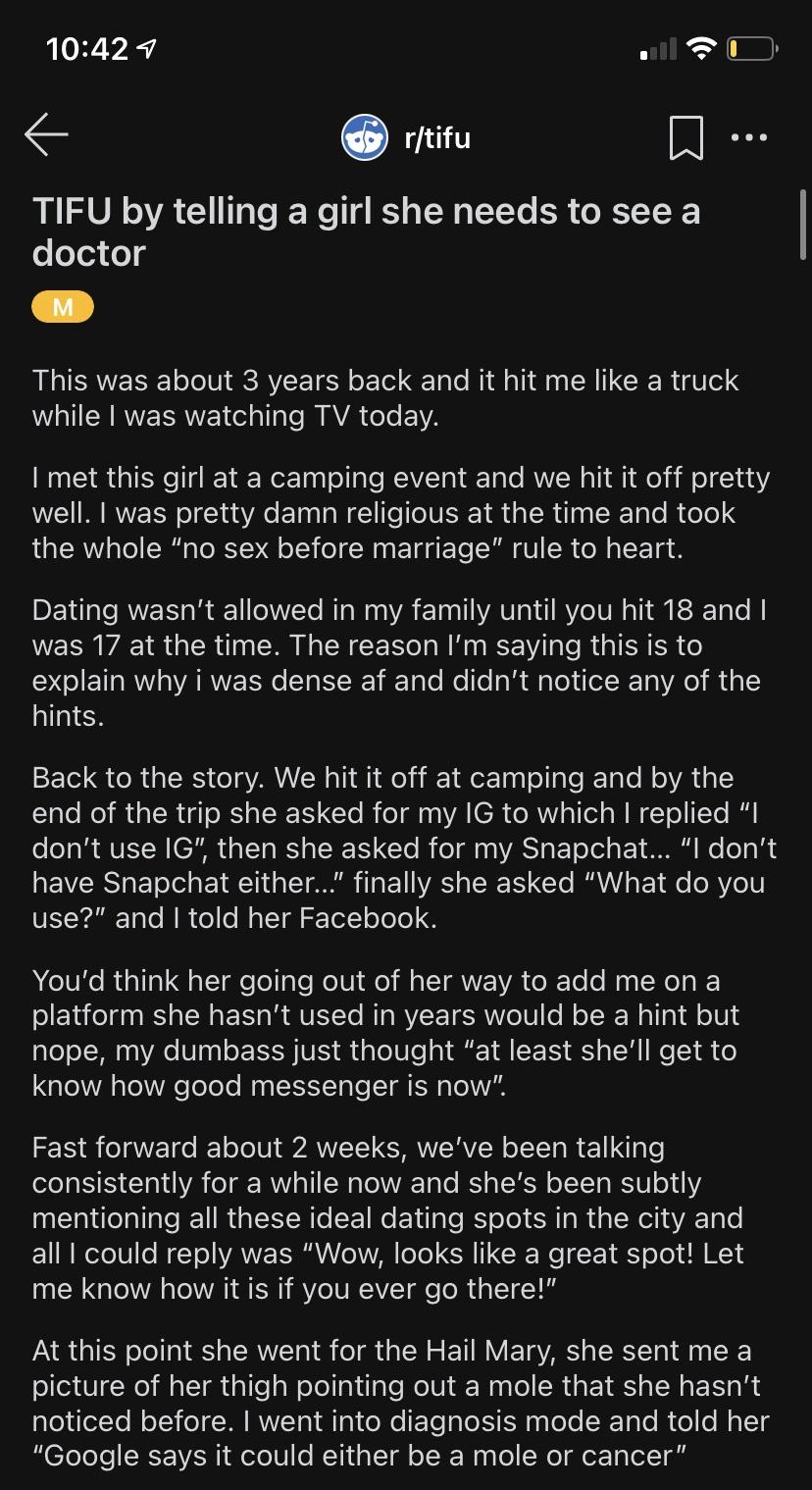Bookmark this TIFU post
The width and height of the screenshot is (812, 1490).
click(x=685, y=138)
